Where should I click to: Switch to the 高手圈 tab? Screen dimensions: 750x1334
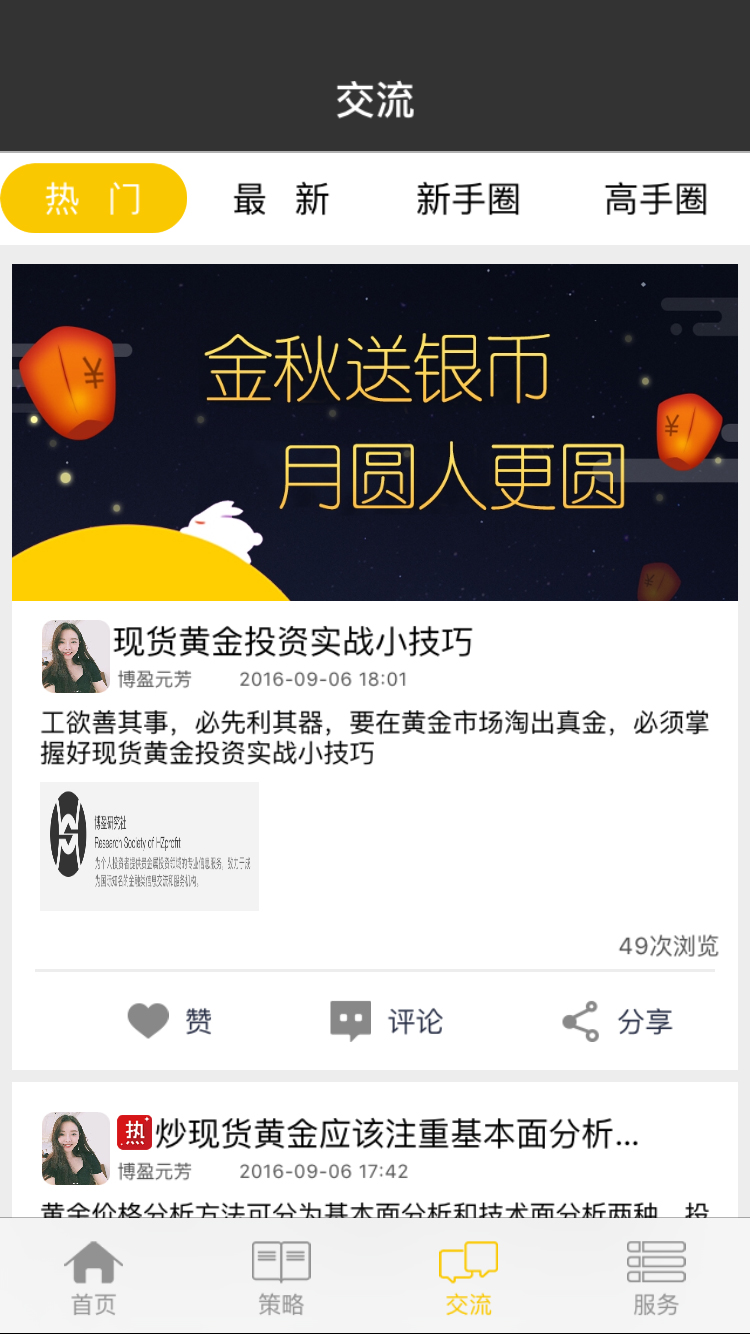coord(656,200)
